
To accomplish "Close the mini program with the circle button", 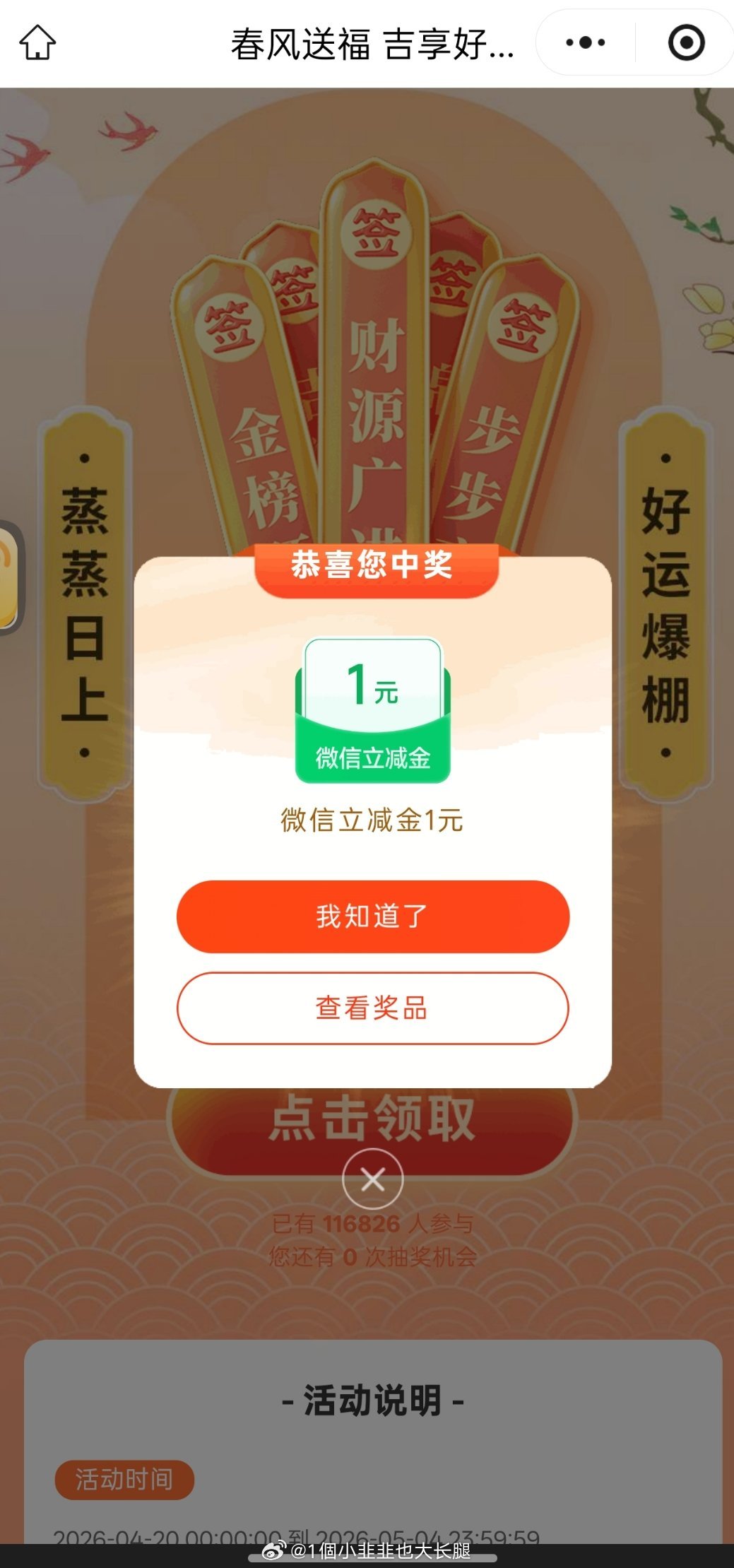I will (686, 42).
